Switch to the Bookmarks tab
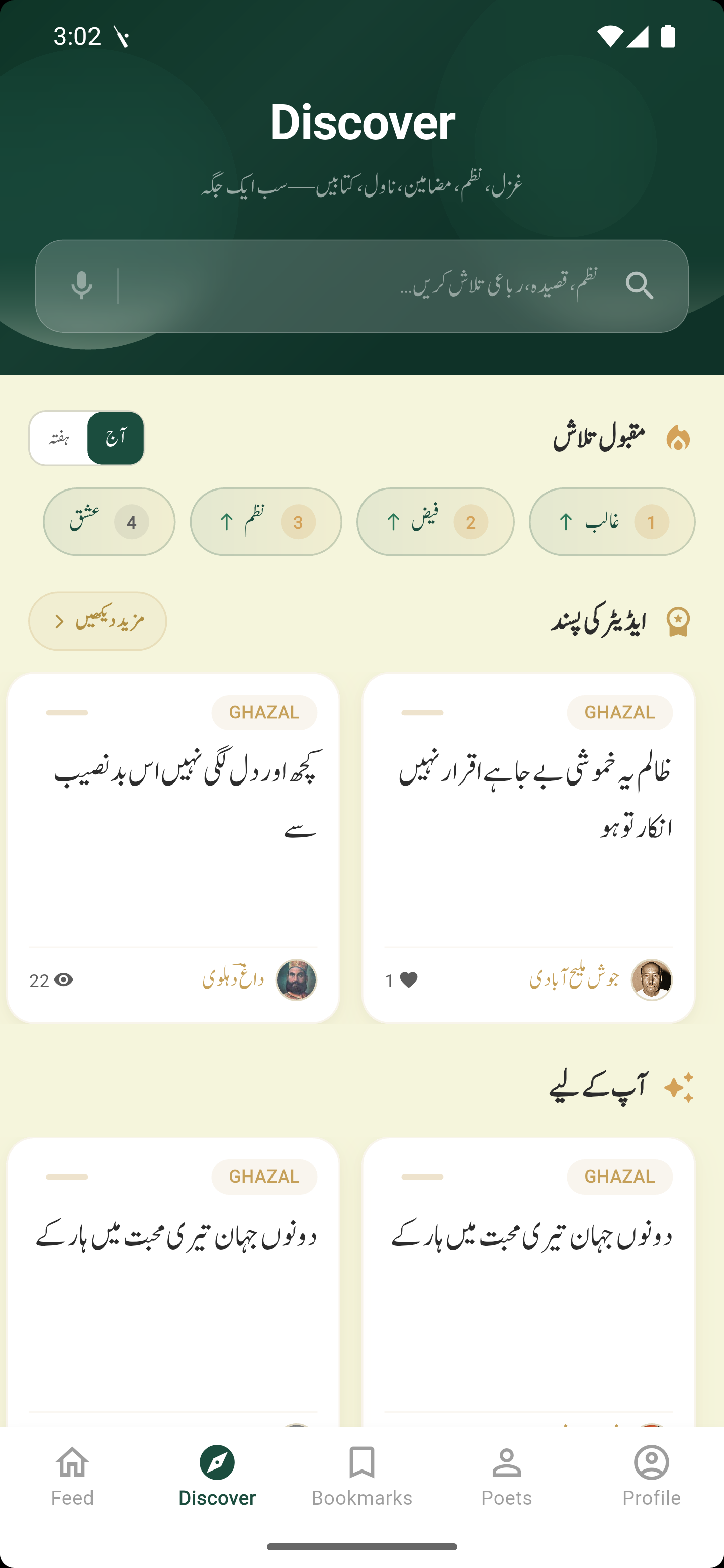 (361, 1476)
